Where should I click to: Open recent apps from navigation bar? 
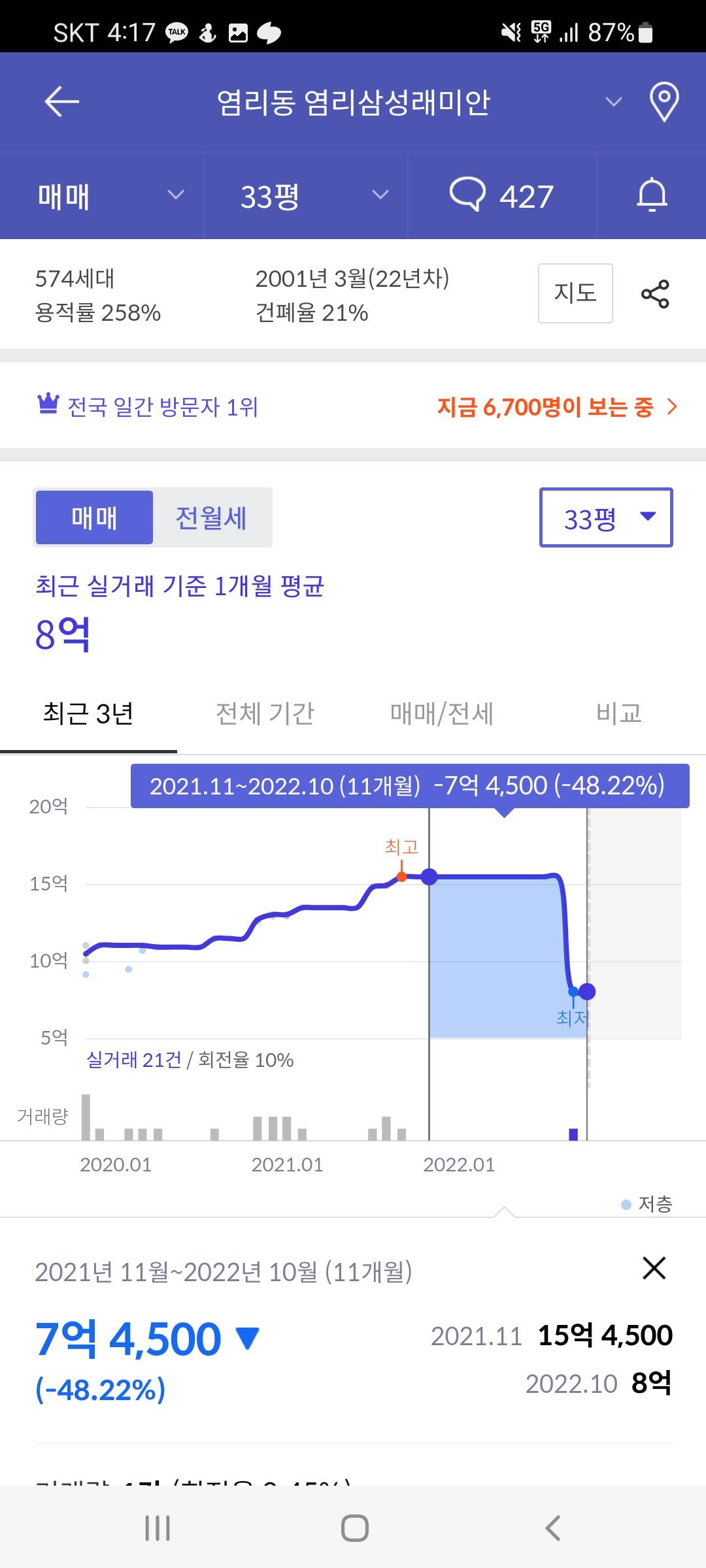(158, 1528)
